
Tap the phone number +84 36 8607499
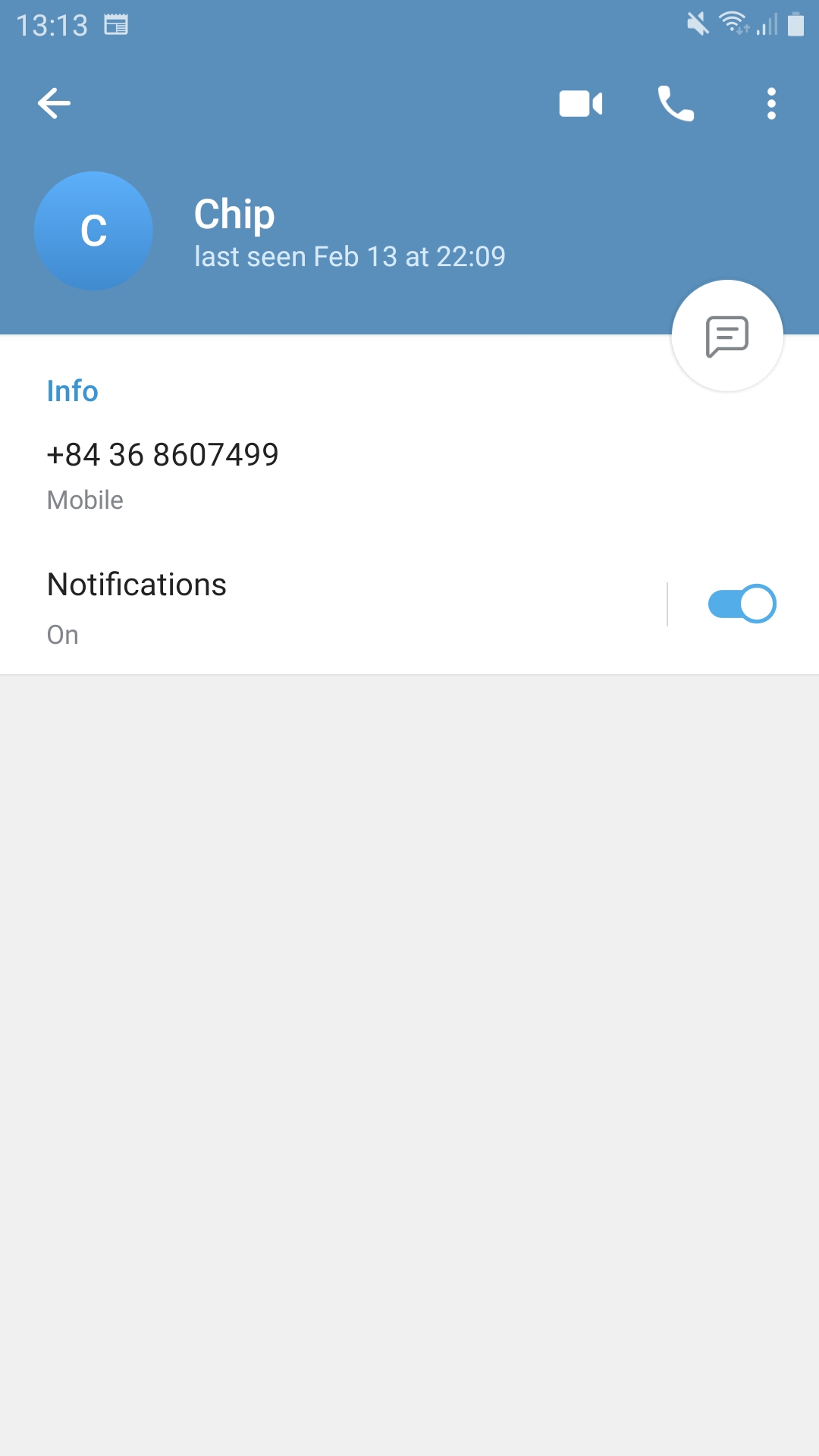tap(163, 454)
